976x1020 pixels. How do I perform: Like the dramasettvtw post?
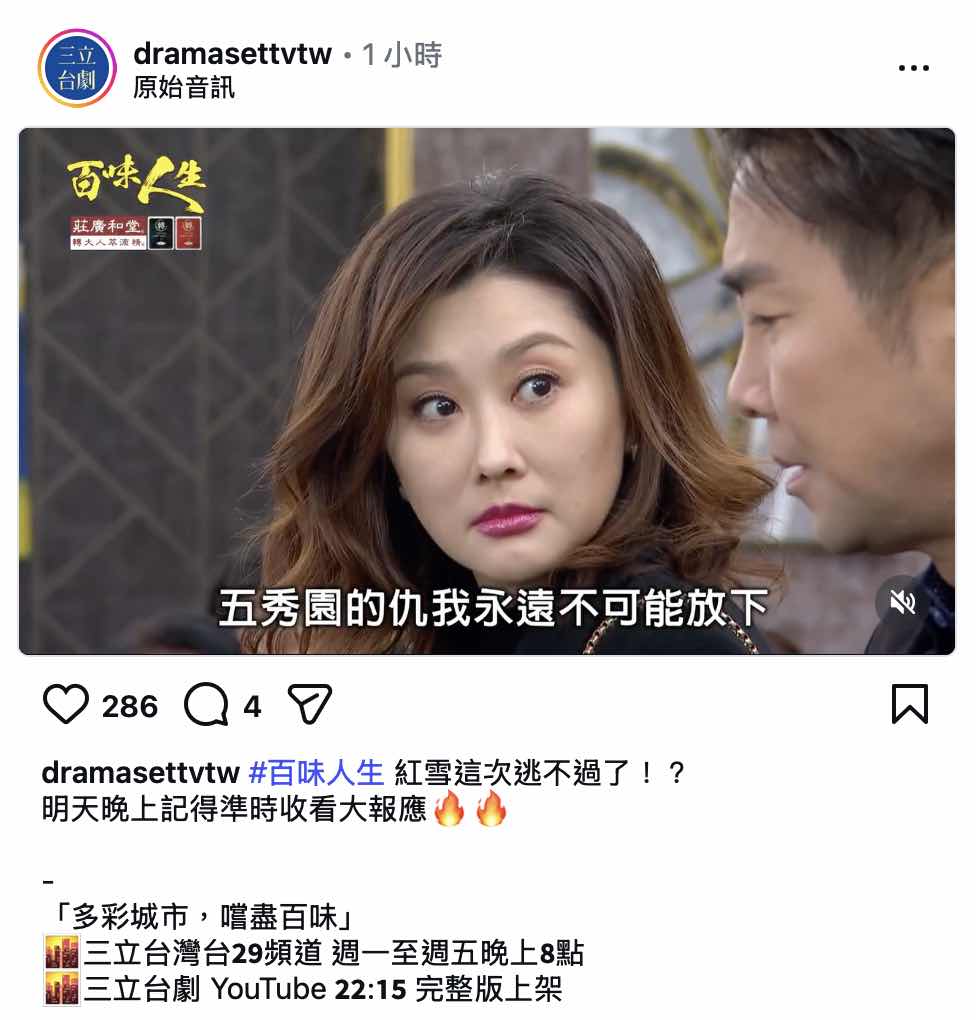pos(66,706)
